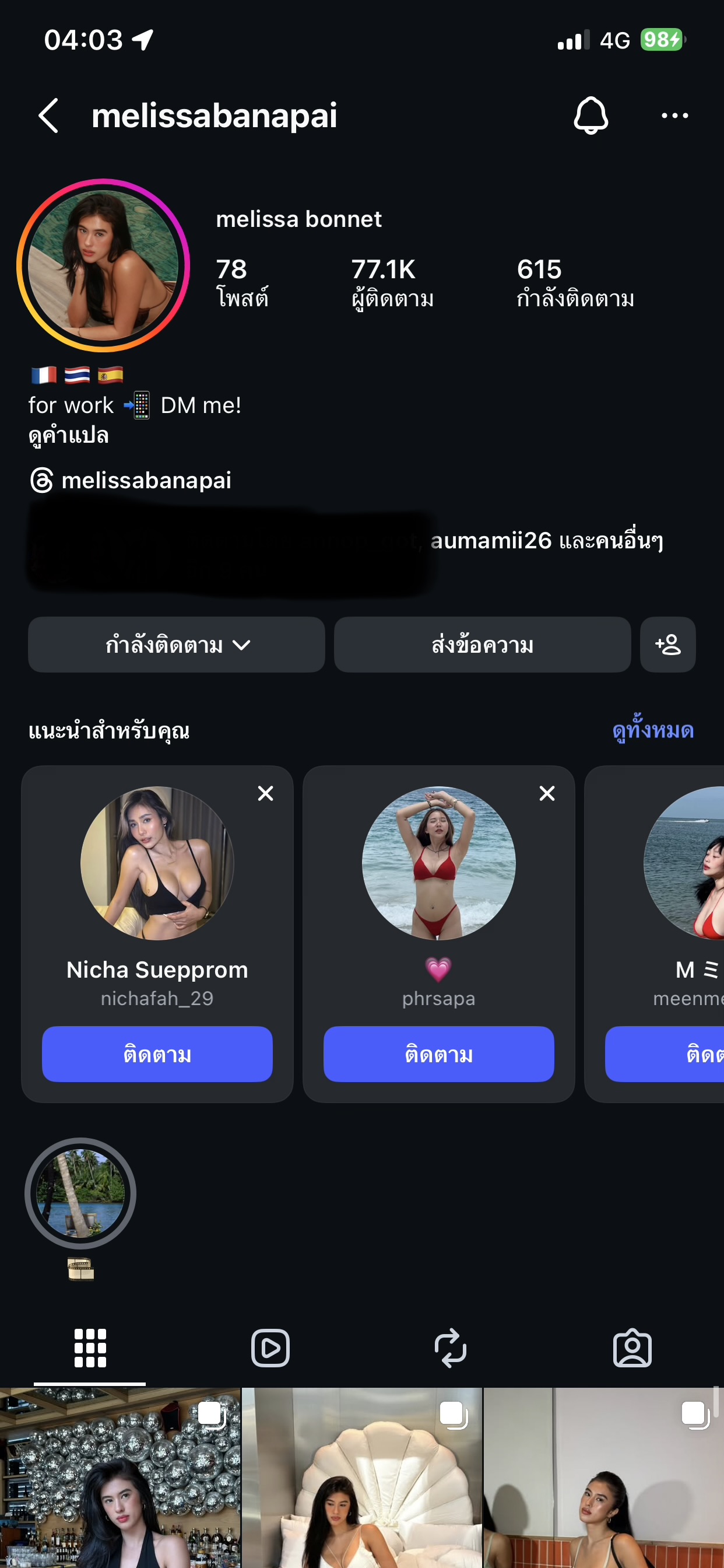Image resolution: width=724 pixels, height=1568 pixels.
Task: Open the notifications bell
Action: pos(590,116)
